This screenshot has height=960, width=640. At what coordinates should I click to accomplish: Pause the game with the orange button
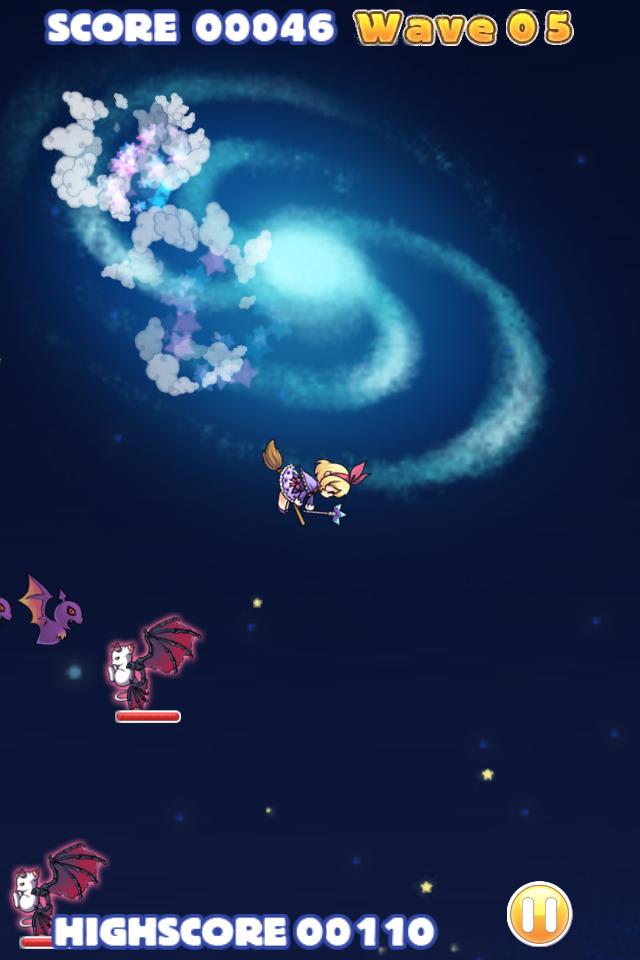[x=539, y=913]
